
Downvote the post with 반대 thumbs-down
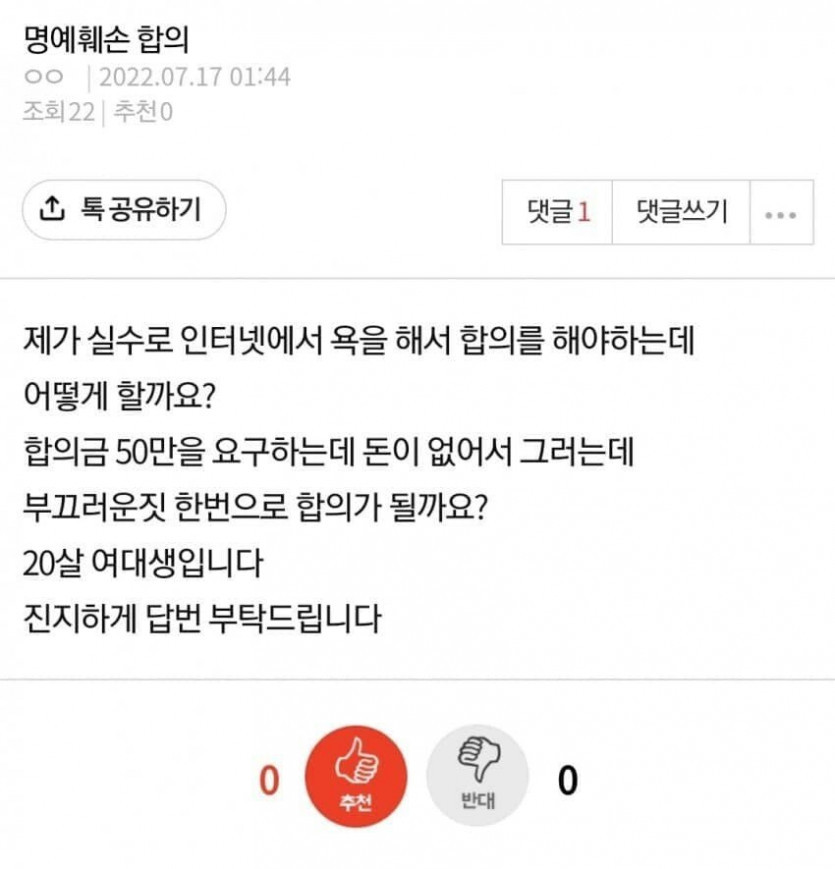[478, 776]
